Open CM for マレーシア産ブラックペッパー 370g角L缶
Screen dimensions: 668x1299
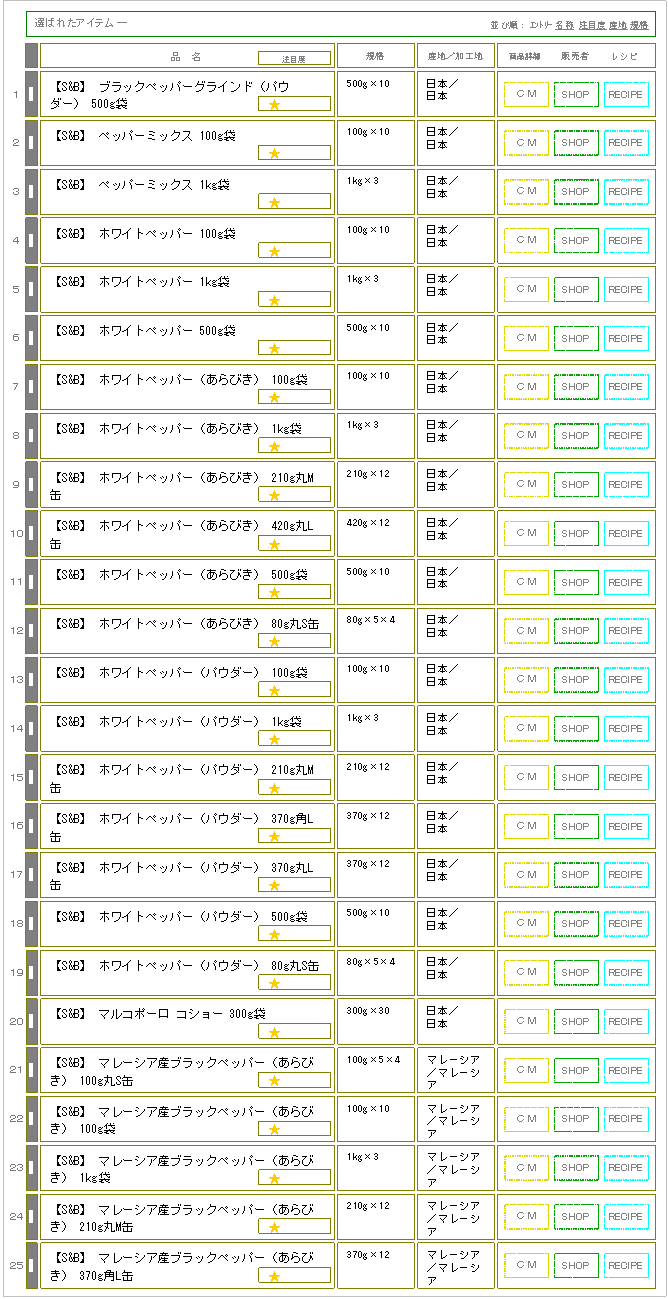[526, 1266]
